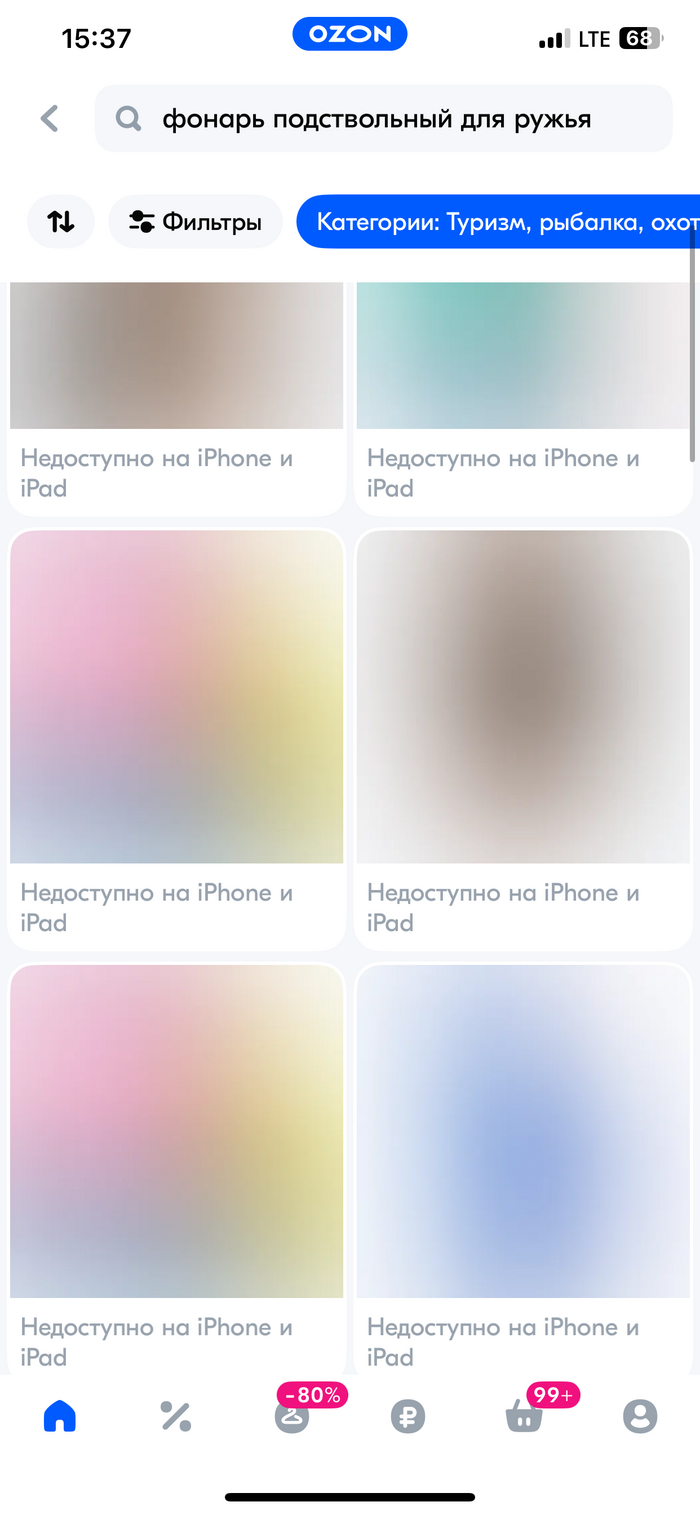Open the profile tab
Viewport: 700px width, 1515px height.
(640, 1415)
